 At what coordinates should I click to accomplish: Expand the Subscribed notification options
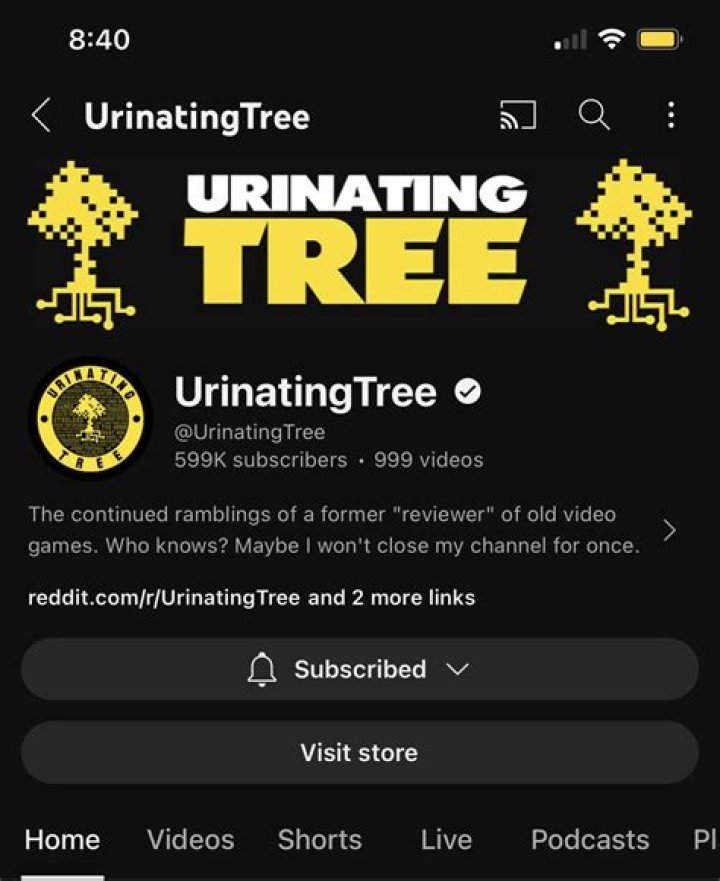pyautogui.click(x=459, y=670)
